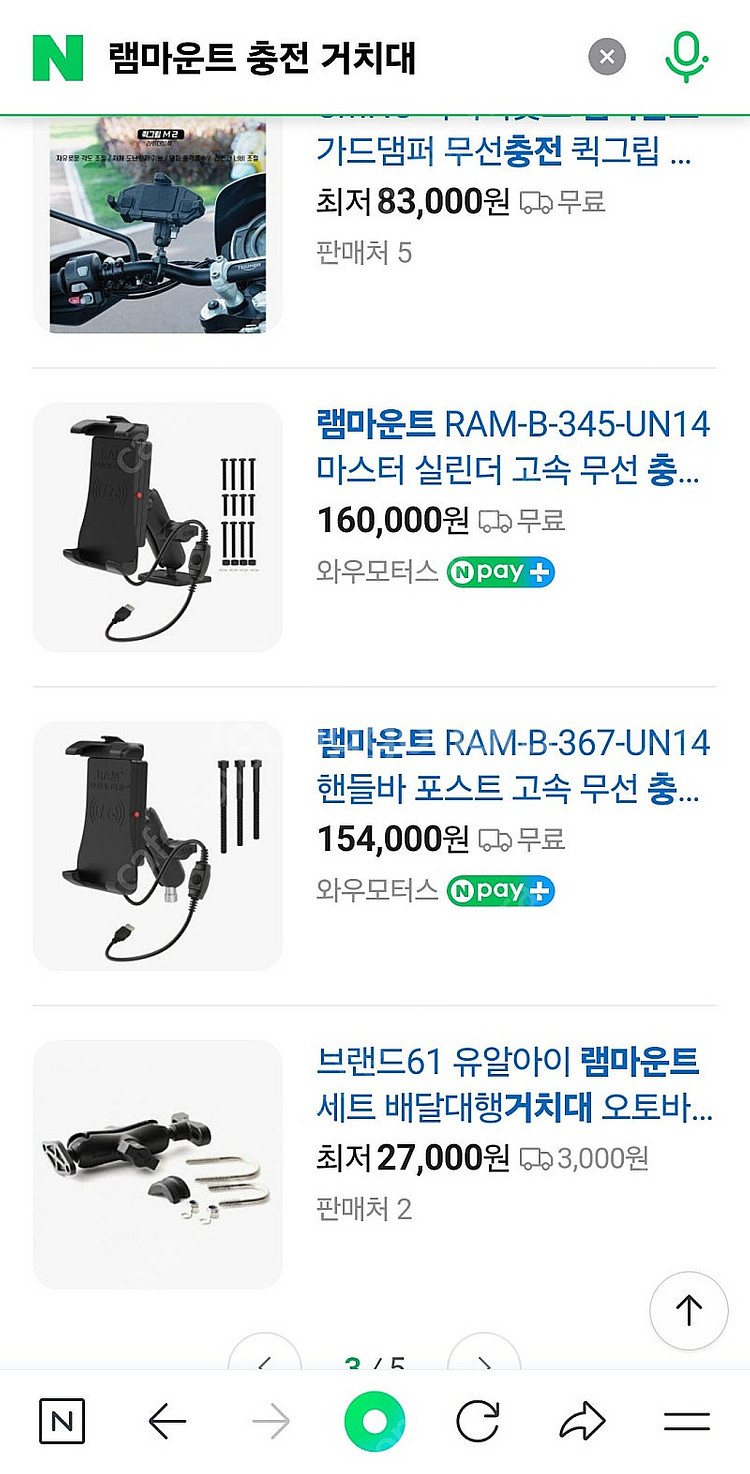View the RAM-B-367-UN14 product image
The height and width of the screenshot is (1474, 750).
158,846
